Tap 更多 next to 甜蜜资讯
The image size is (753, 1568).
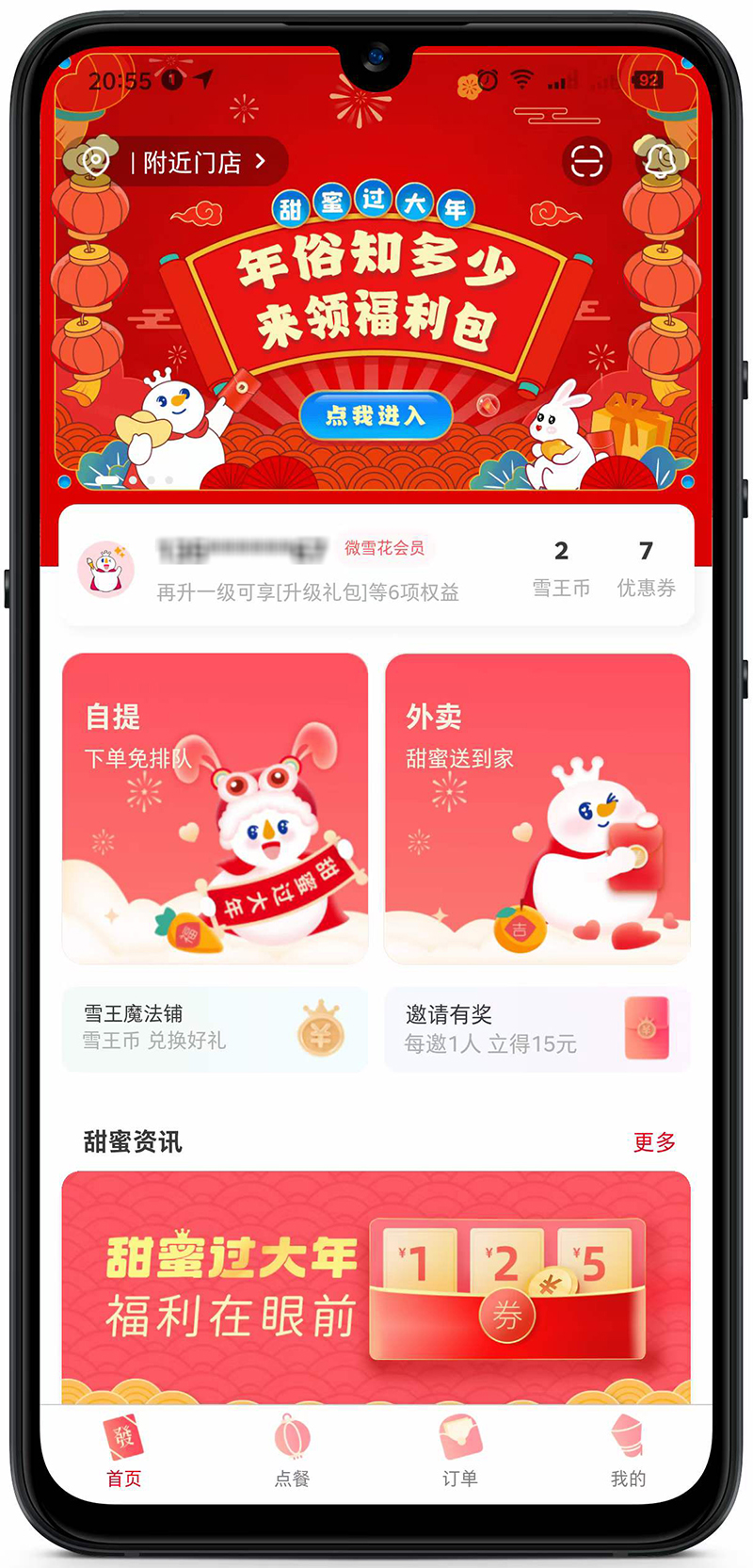click(654, 1142)
